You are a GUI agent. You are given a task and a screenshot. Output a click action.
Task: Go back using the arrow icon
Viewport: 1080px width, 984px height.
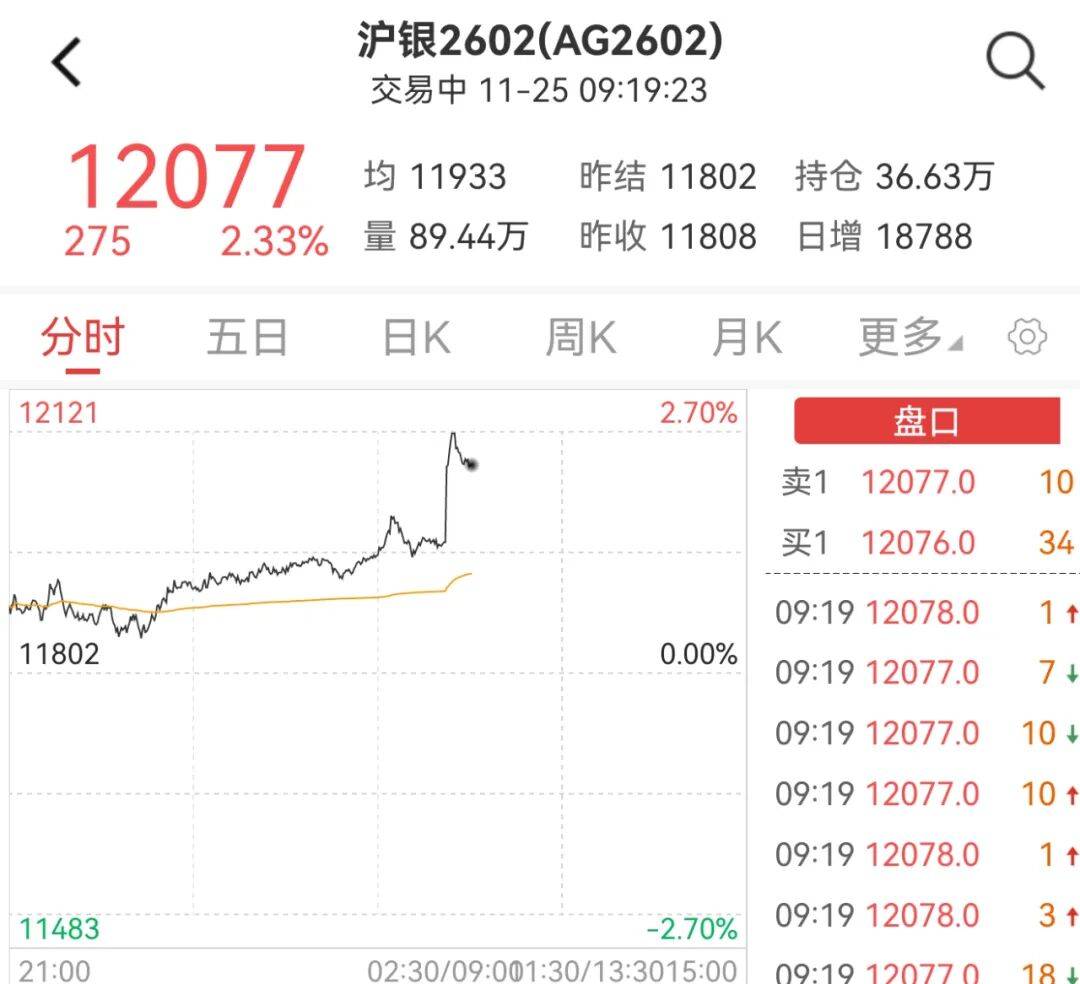pos(67,62)
